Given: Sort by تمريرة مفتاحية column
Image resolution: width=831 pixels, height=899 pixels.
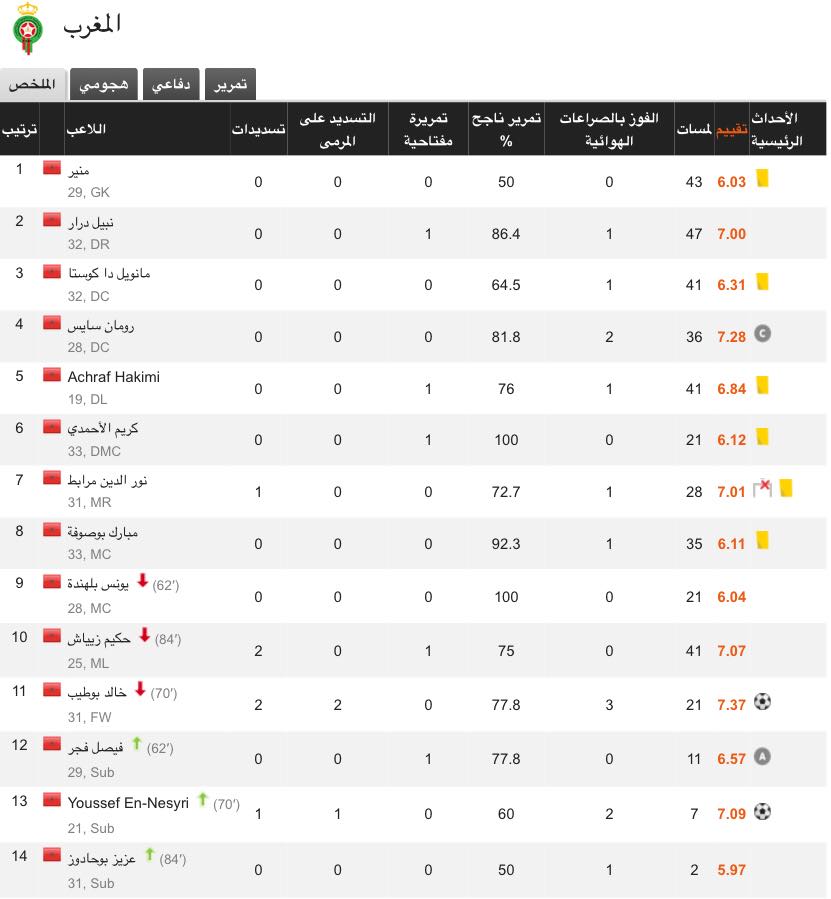Looking at the screenshot, I should click(x=428, y=129).
